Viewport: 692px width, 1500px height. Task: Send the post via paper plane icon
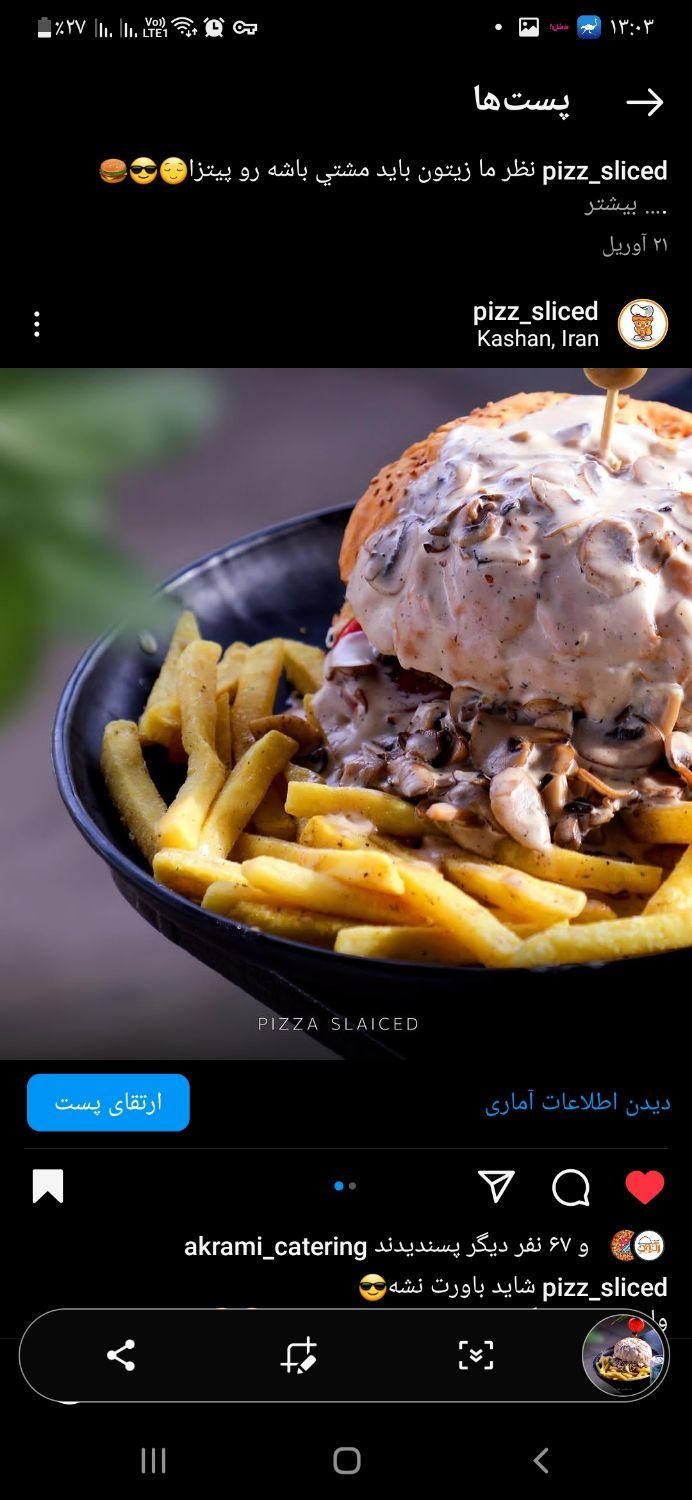click(x=496, y=1186)
